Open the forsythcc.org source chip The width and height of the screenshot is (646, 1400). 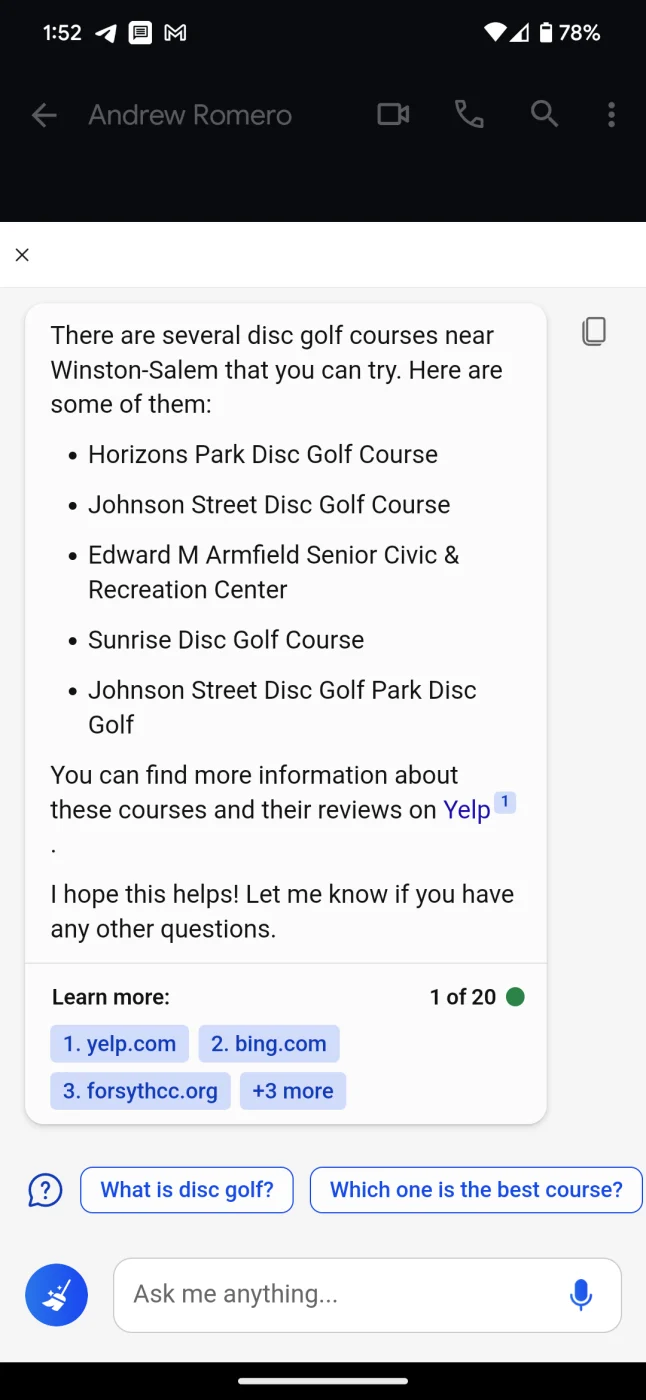pyautogui.click(x=140, y=1091)
